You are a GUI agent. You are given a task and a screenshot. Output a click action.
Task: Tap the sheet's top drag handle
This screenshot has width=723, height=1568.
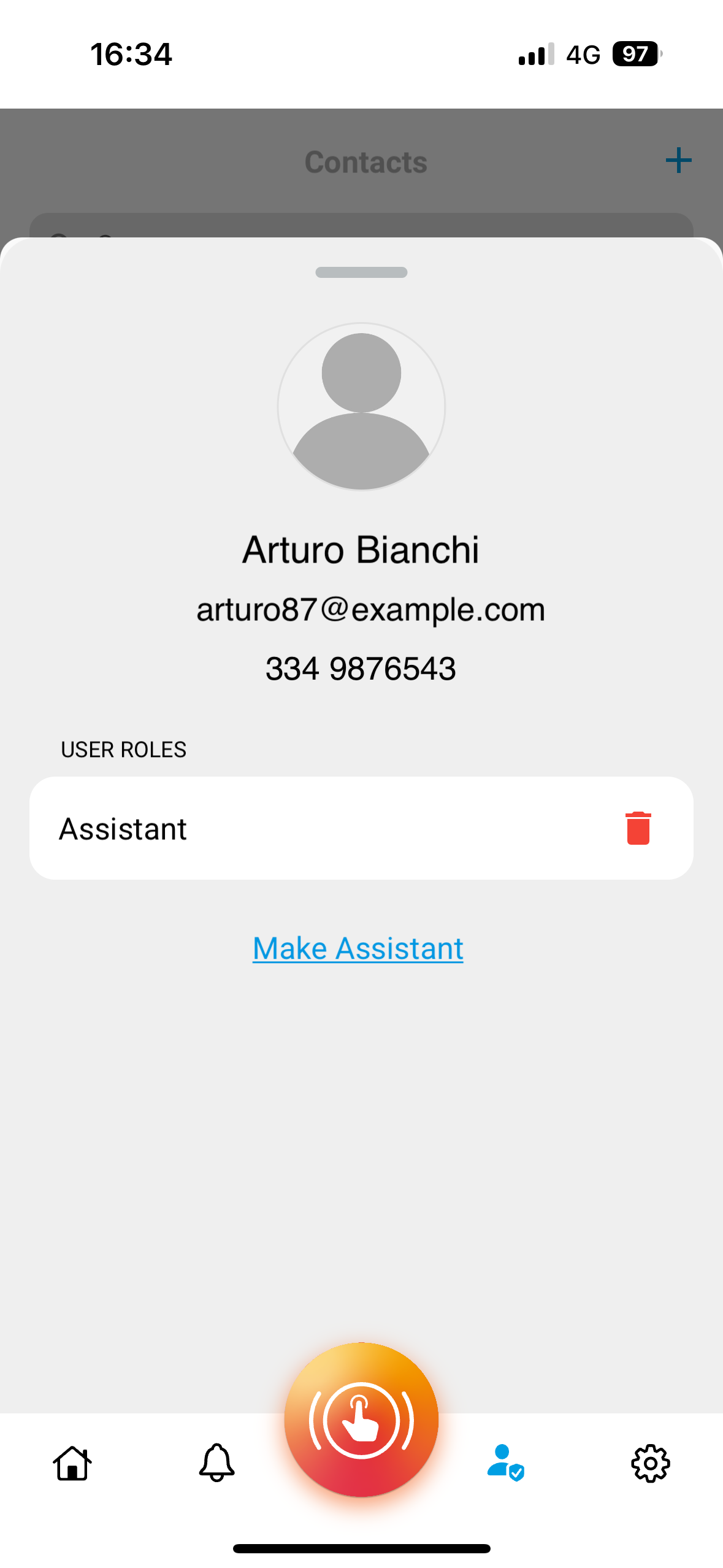tap(361, 272)
